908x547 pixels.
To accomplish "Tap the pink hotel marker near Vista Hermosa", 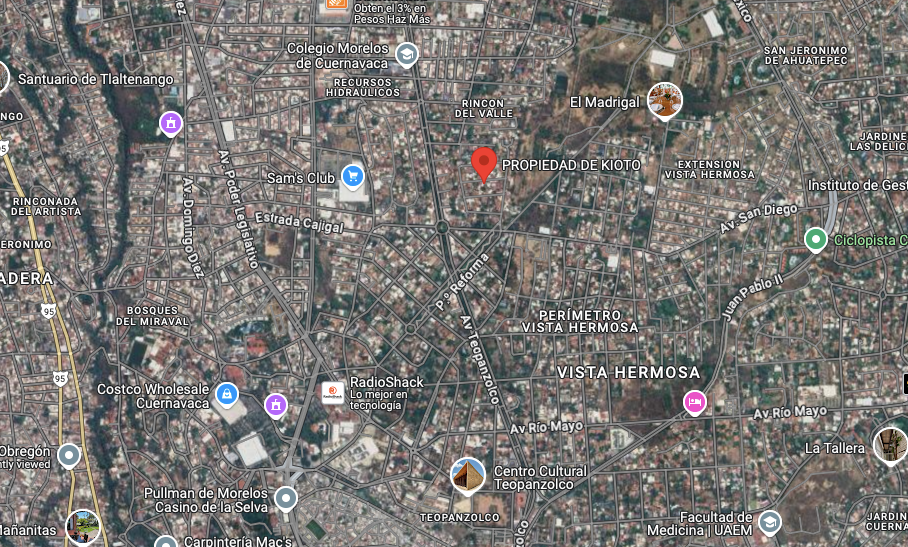I will pos(694,402).
